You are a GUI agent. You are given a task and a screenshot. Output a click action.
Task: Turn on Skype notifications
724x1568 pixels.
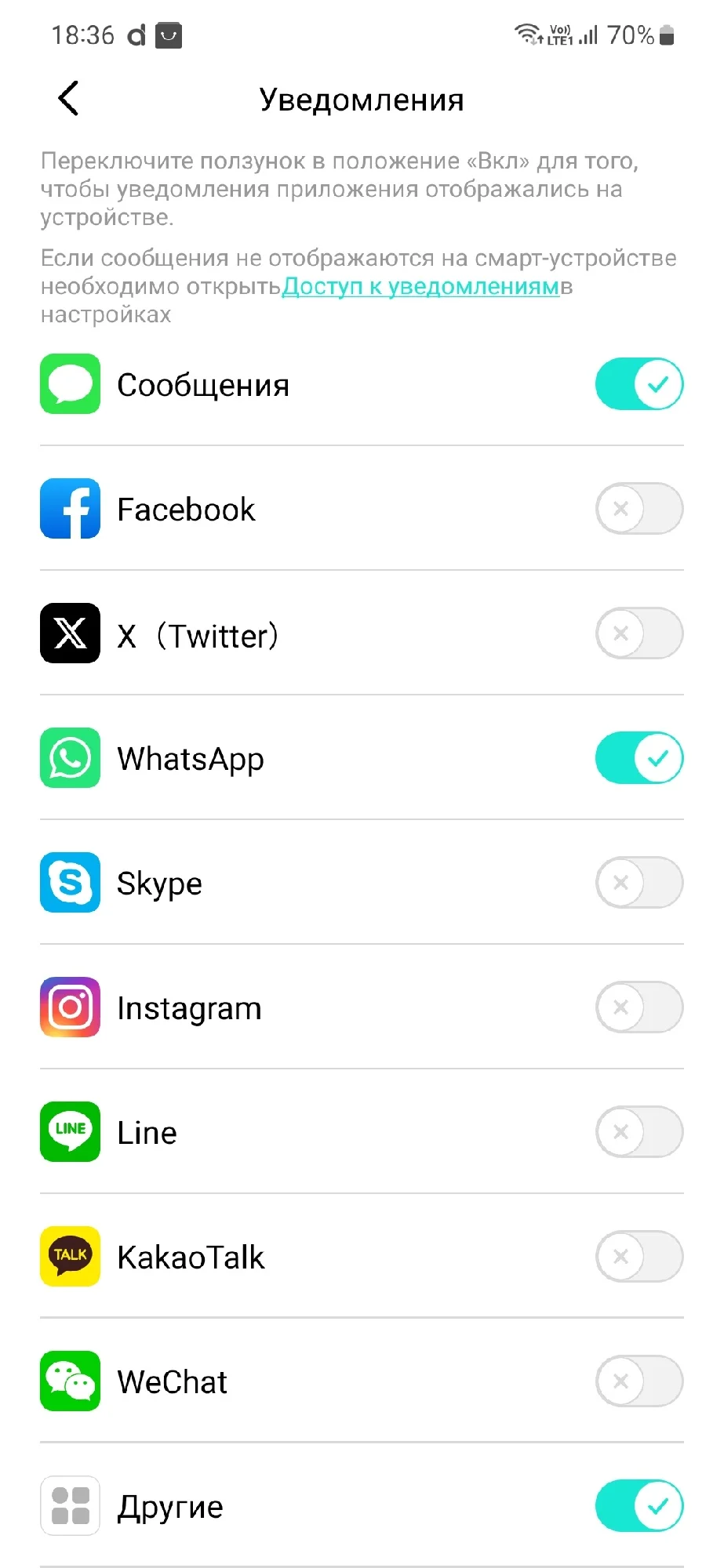tap(639, 883)
